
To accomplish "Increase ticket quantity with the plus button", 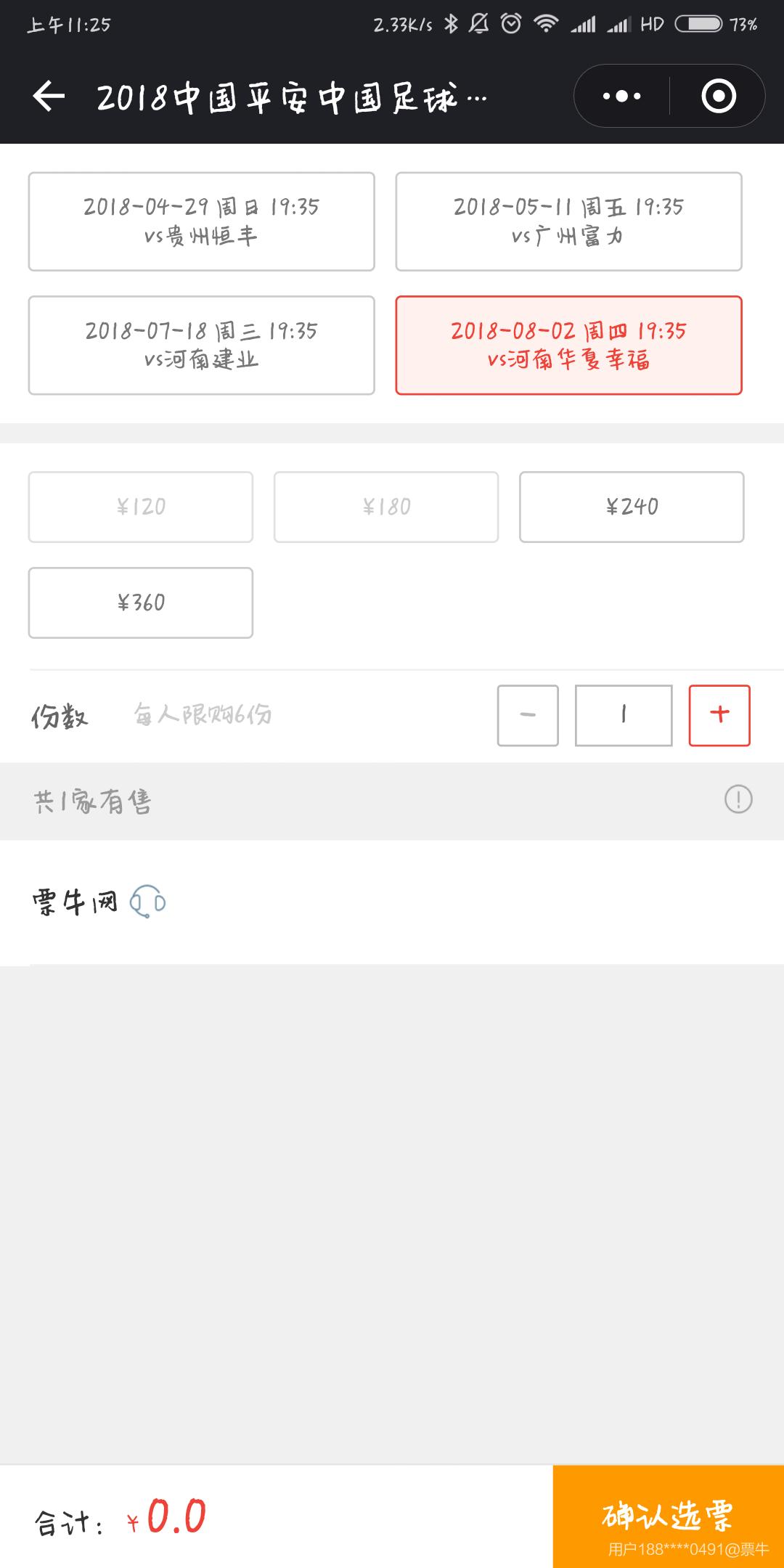I will (x=719, y=715).
